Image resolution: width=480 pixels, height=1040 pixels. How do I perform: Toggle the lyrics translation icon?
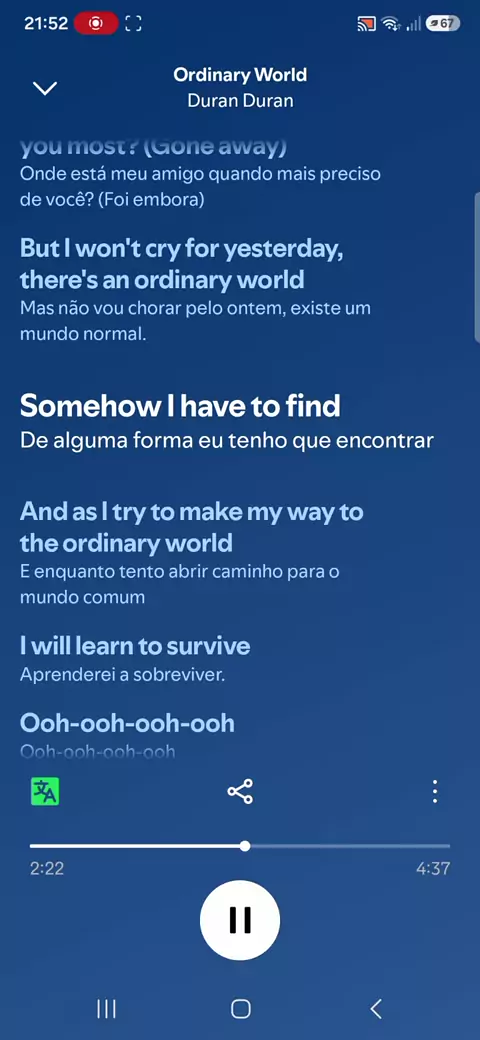(x=45, y=791)
